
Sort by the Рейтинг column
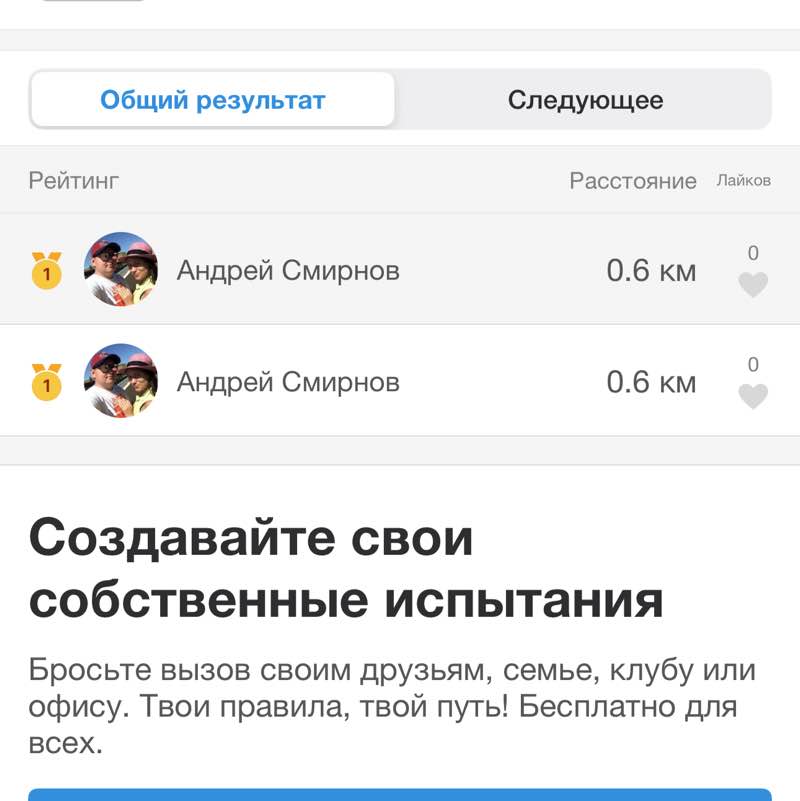point(72,181)
